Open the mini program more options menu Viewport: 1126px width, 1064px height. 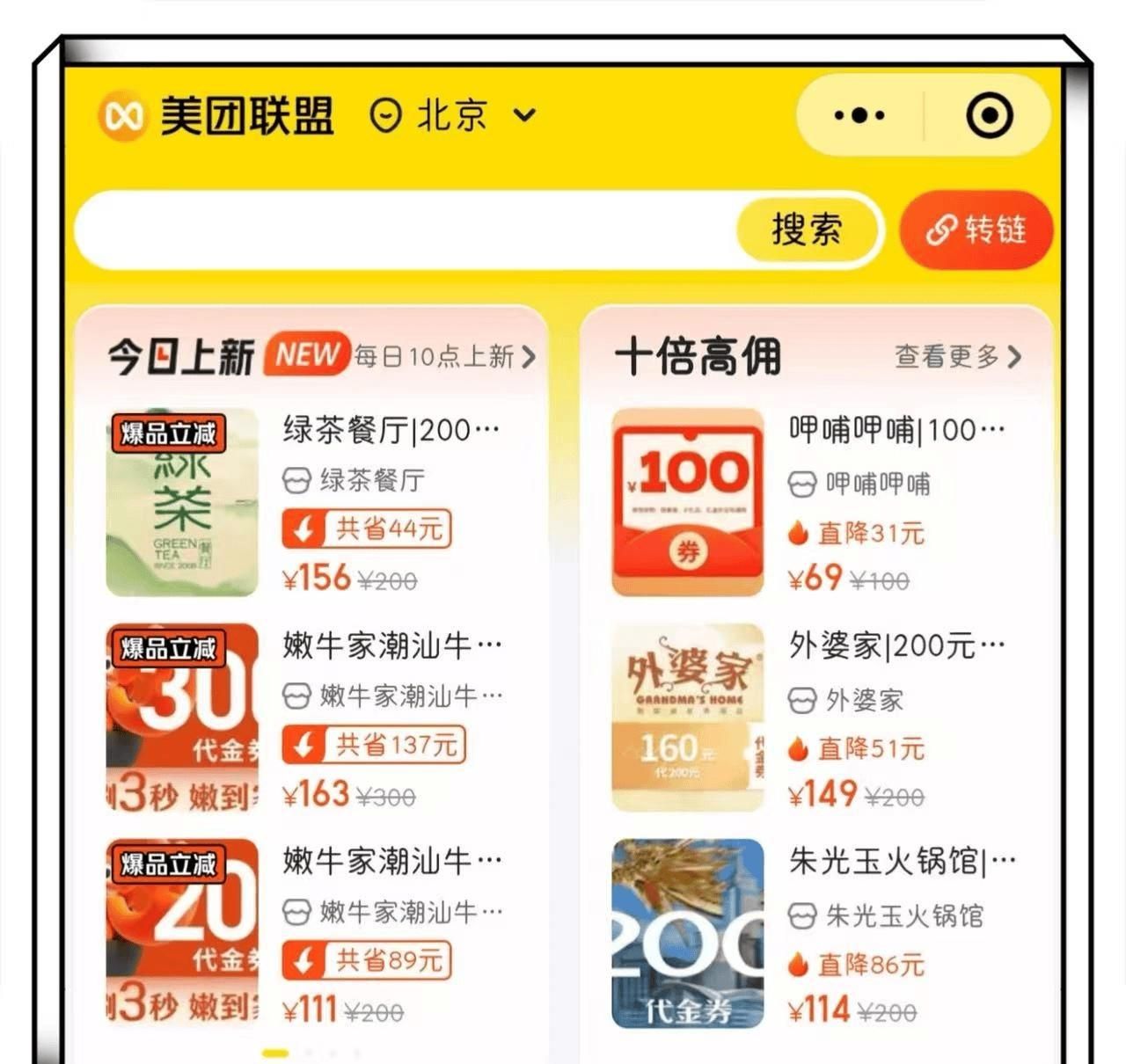[x=859, y=115]
